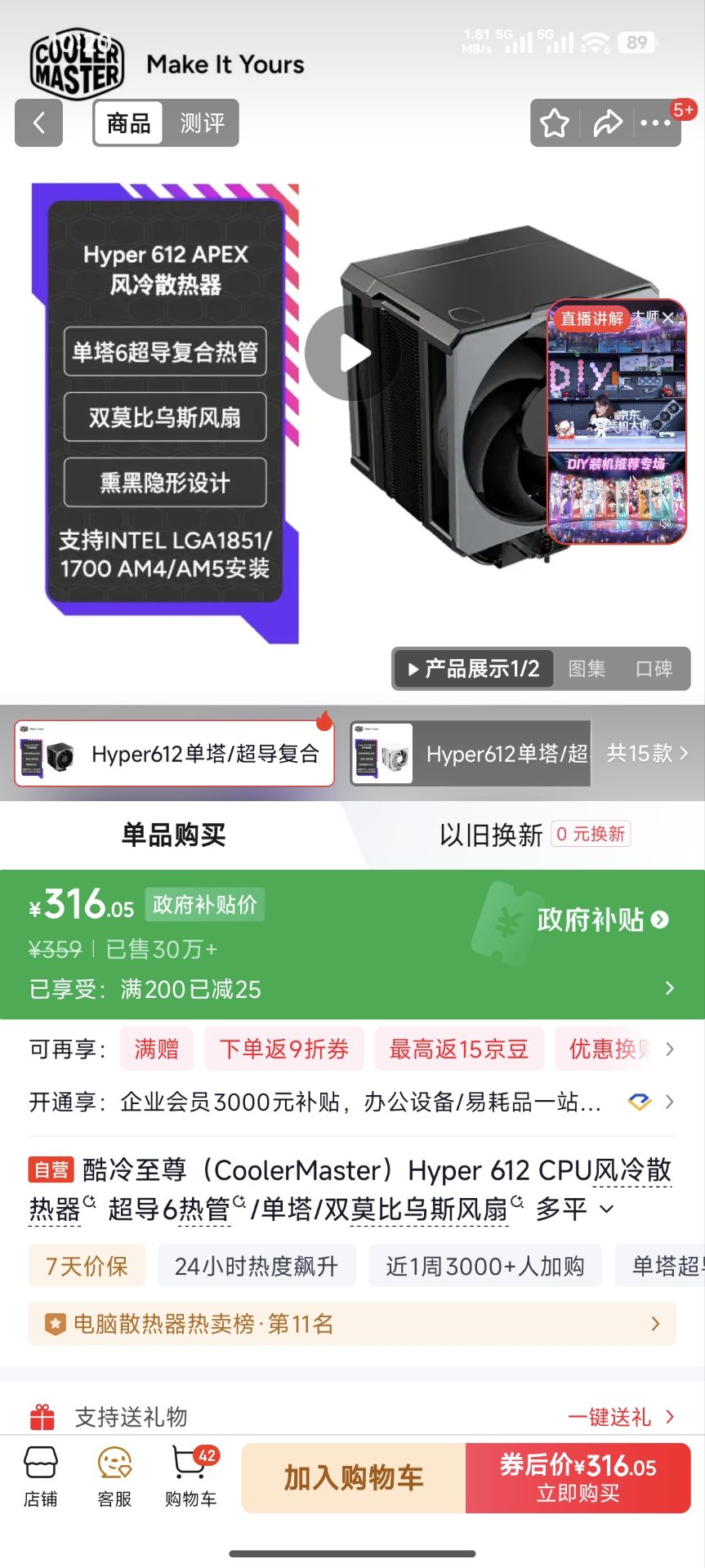Show the 口碑 reviews section

pyautogui.click(x=654, y=669)
